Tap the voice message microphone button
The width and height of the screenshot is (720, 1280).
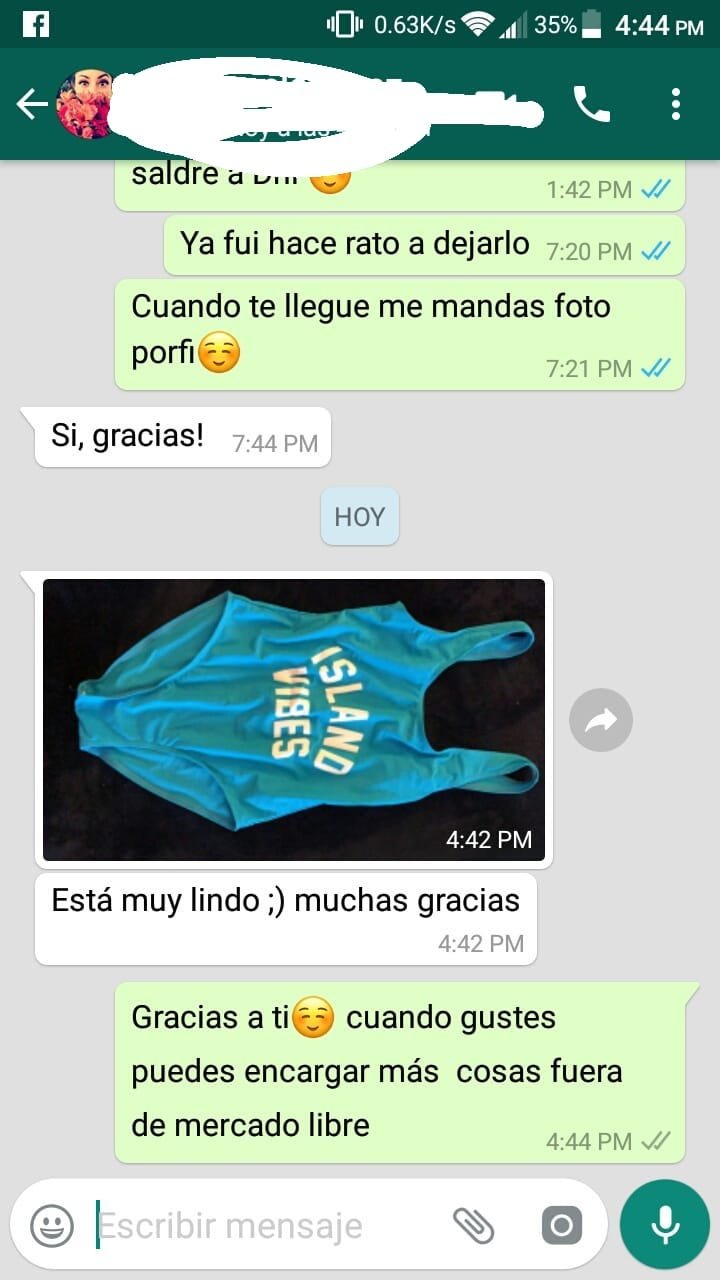point(664,1225)
